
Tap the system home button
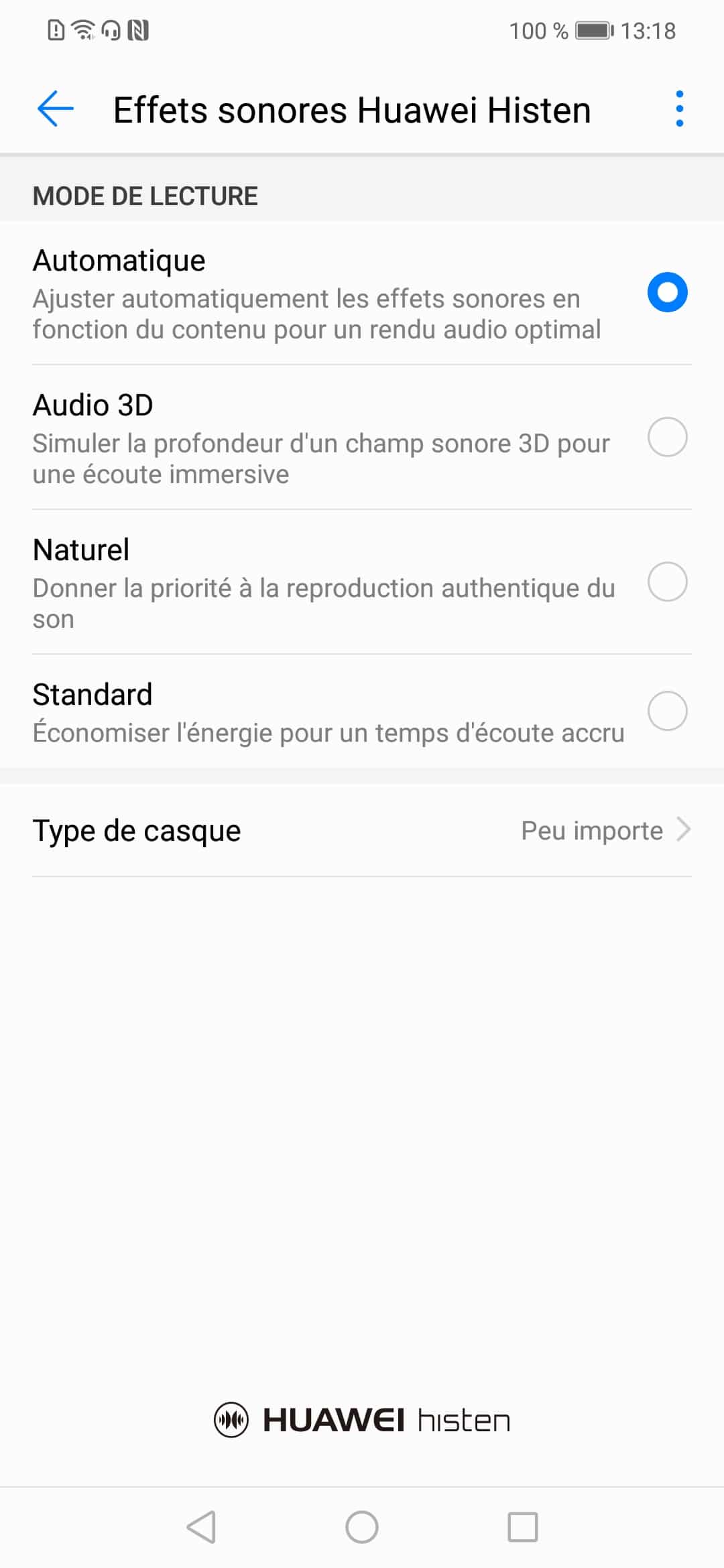pyautogui.click(x=362, y=1527)
